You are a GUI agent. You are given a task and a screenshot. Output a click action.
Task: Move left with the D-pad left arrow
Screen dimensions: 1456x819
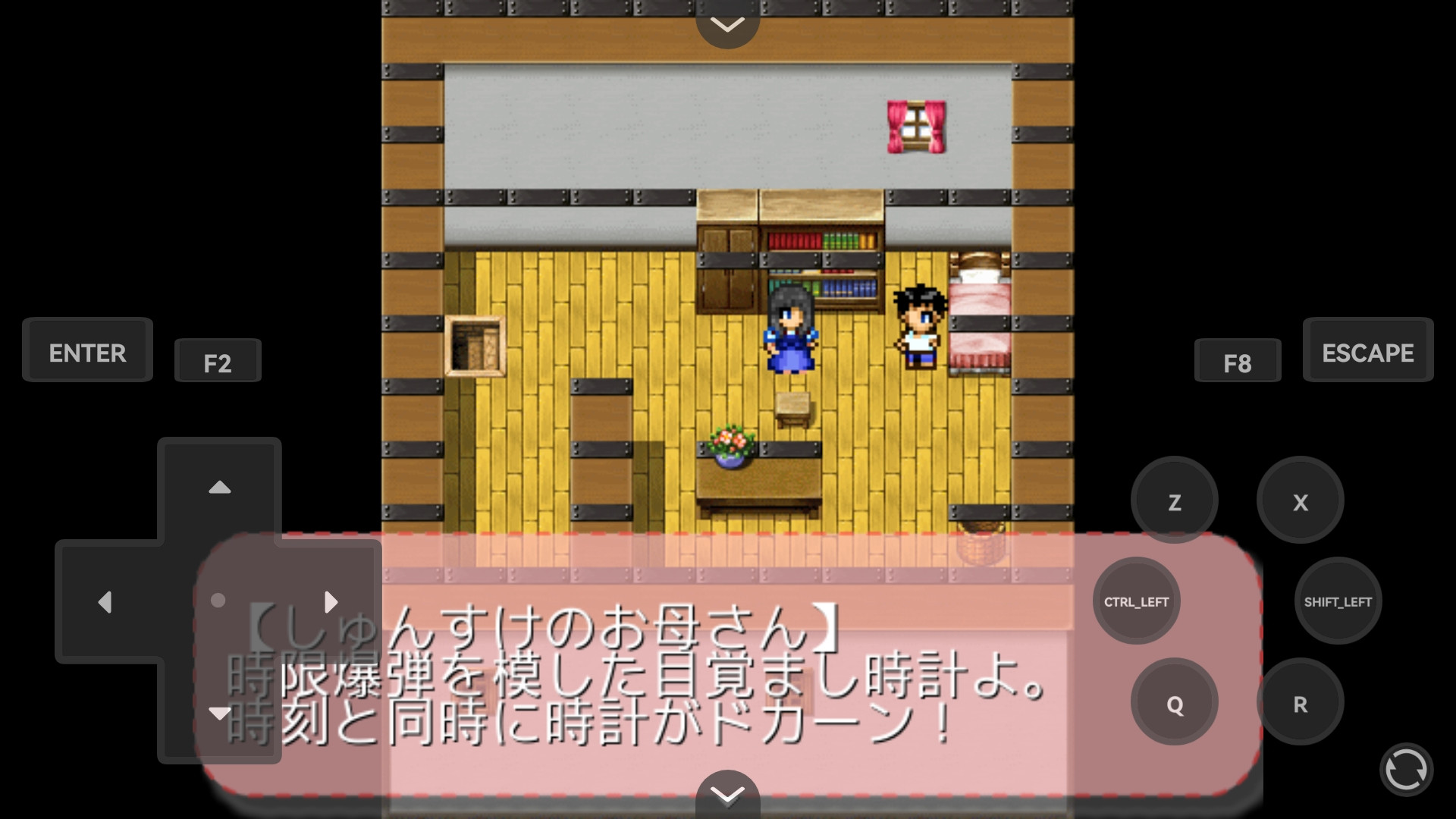(x=105, y=601)
